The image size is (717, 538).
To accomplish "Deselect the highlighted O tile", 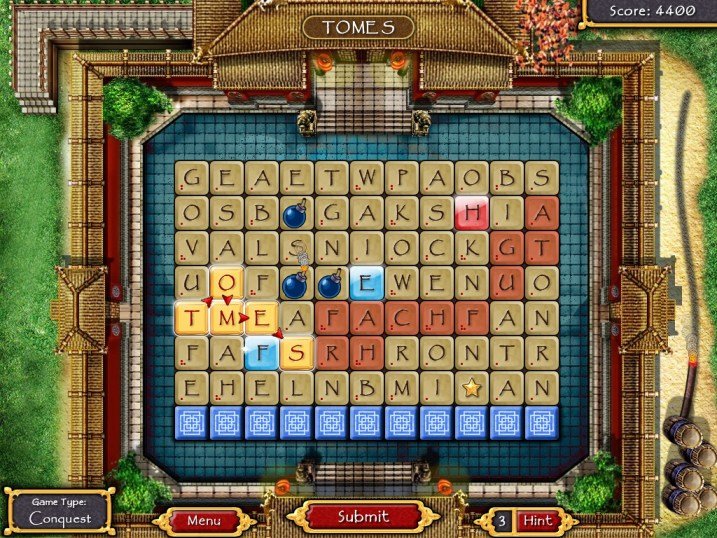I will coord(227,282).
